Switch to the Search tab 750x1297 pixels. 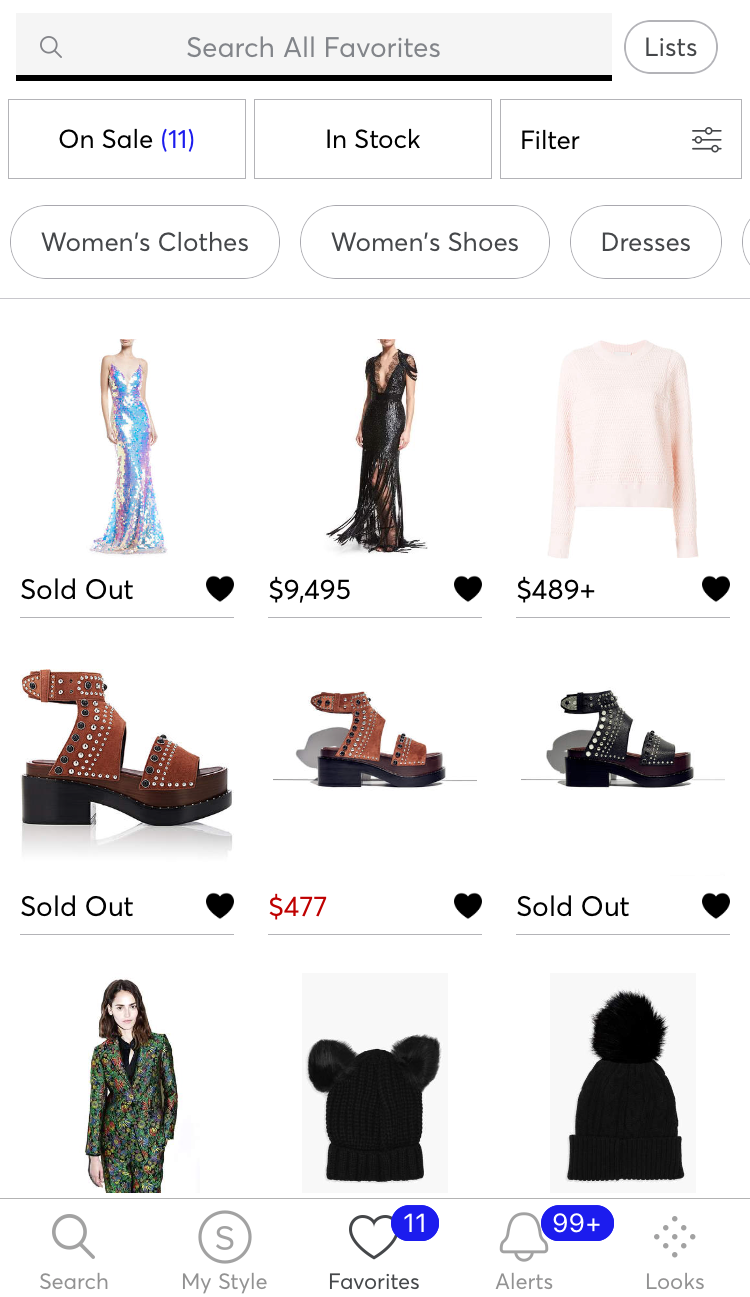73,1251
